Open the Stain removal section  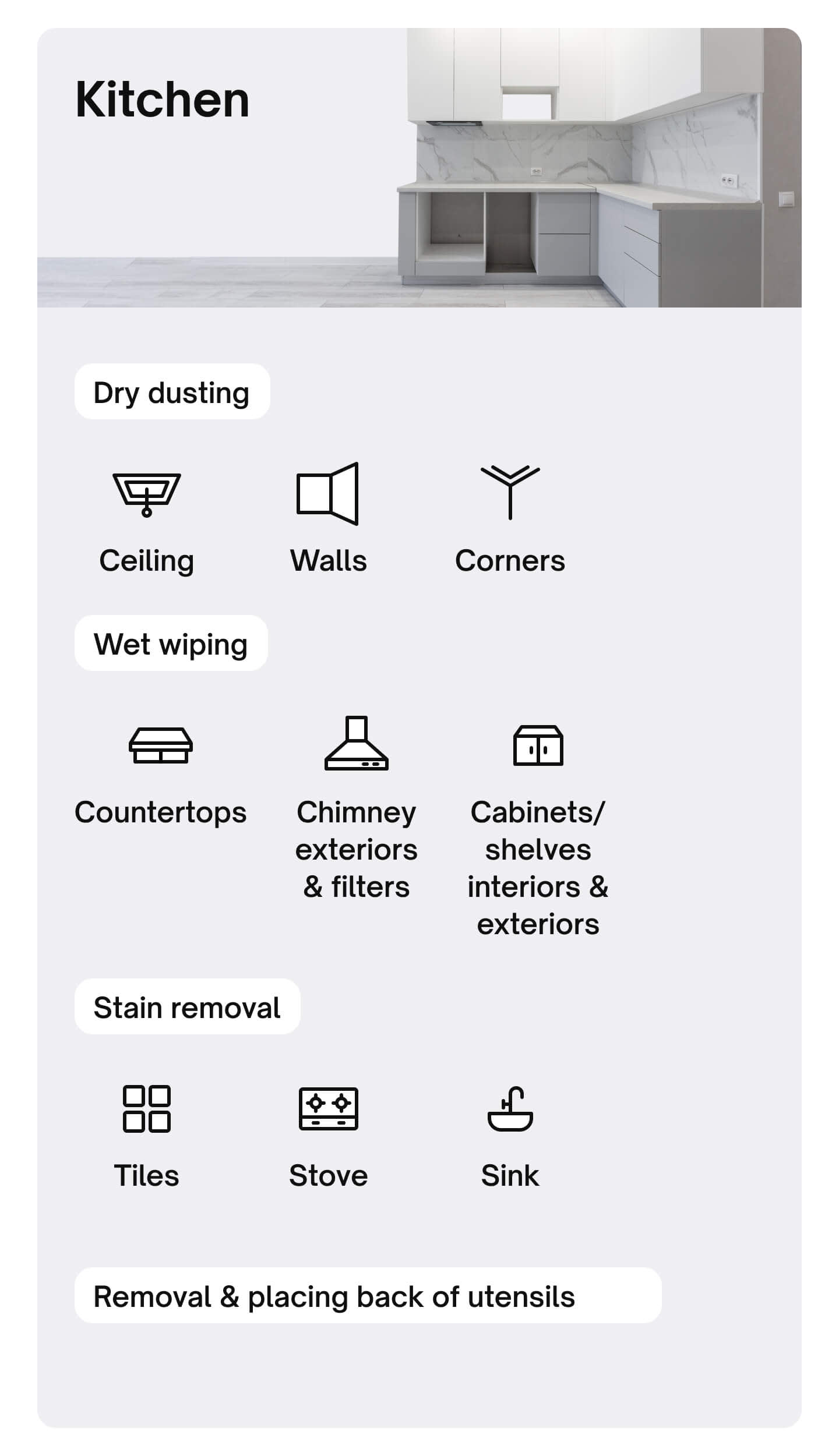(188, 1007)
